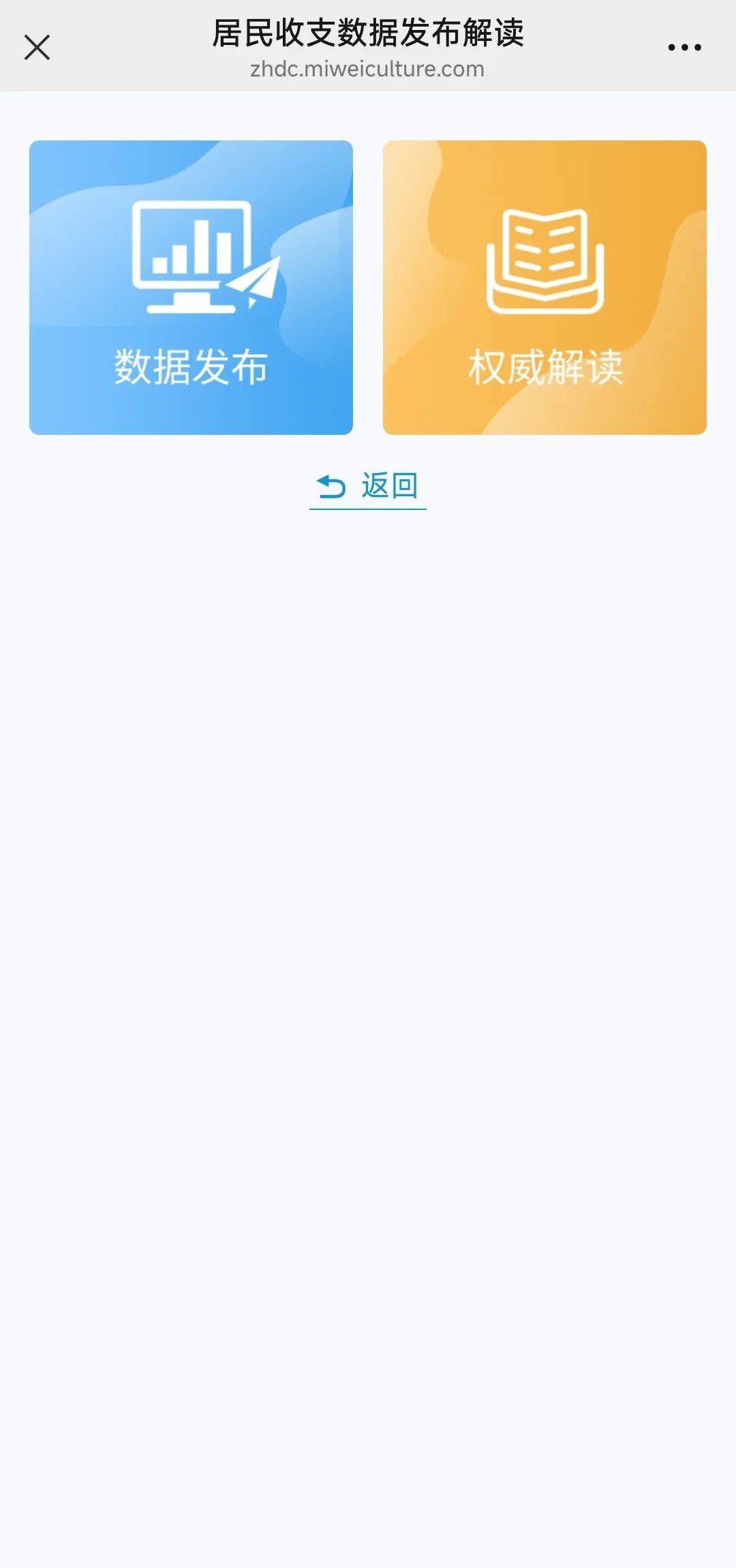Image resolution: width=736 pixels, height=1568 pixels.
Task: Tap the 返回 link to go back
Action: pos(368,487)
